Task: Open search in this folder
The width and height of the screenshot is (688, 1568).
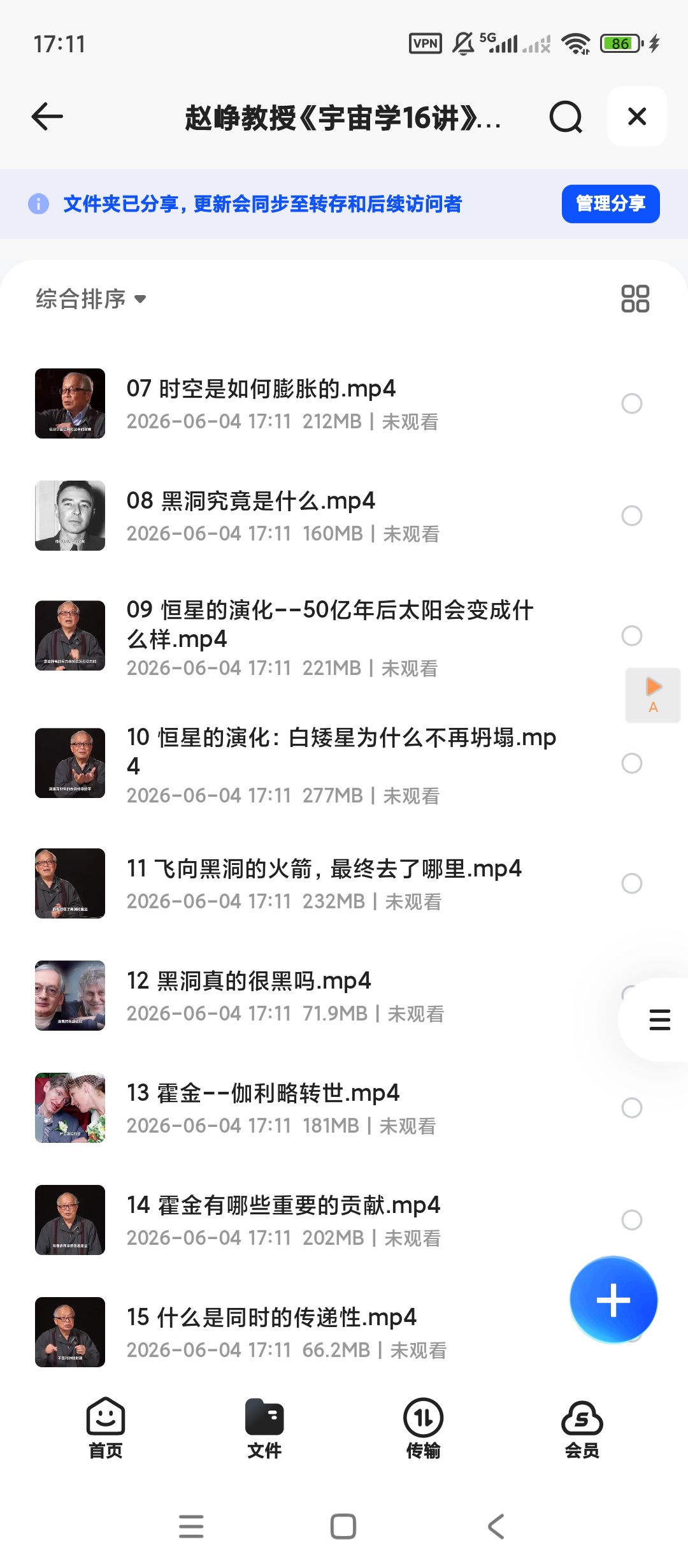Action: [x=566, y=117]
